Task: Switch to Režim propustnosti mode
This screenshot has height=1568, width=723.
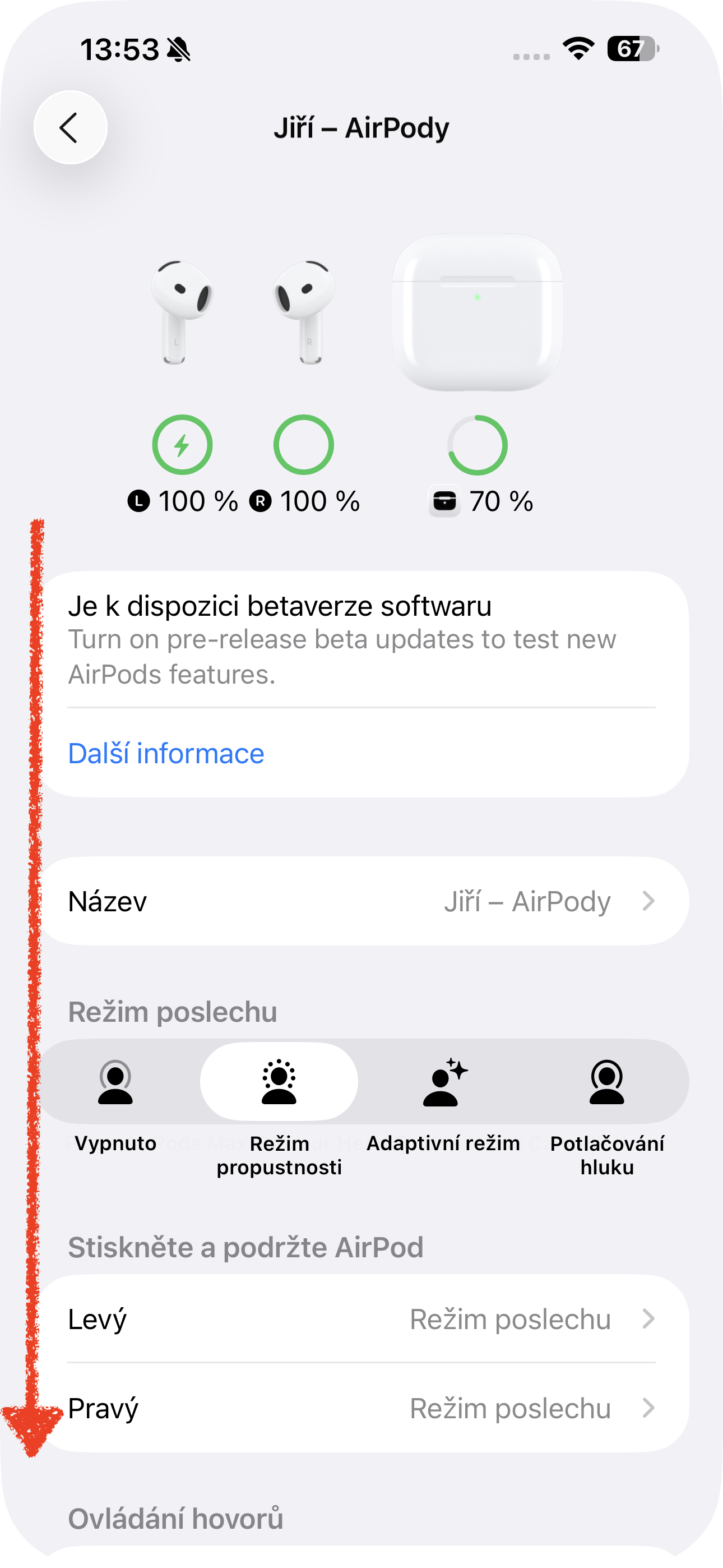Action: pyautogui.click(x=279, y=1082)
